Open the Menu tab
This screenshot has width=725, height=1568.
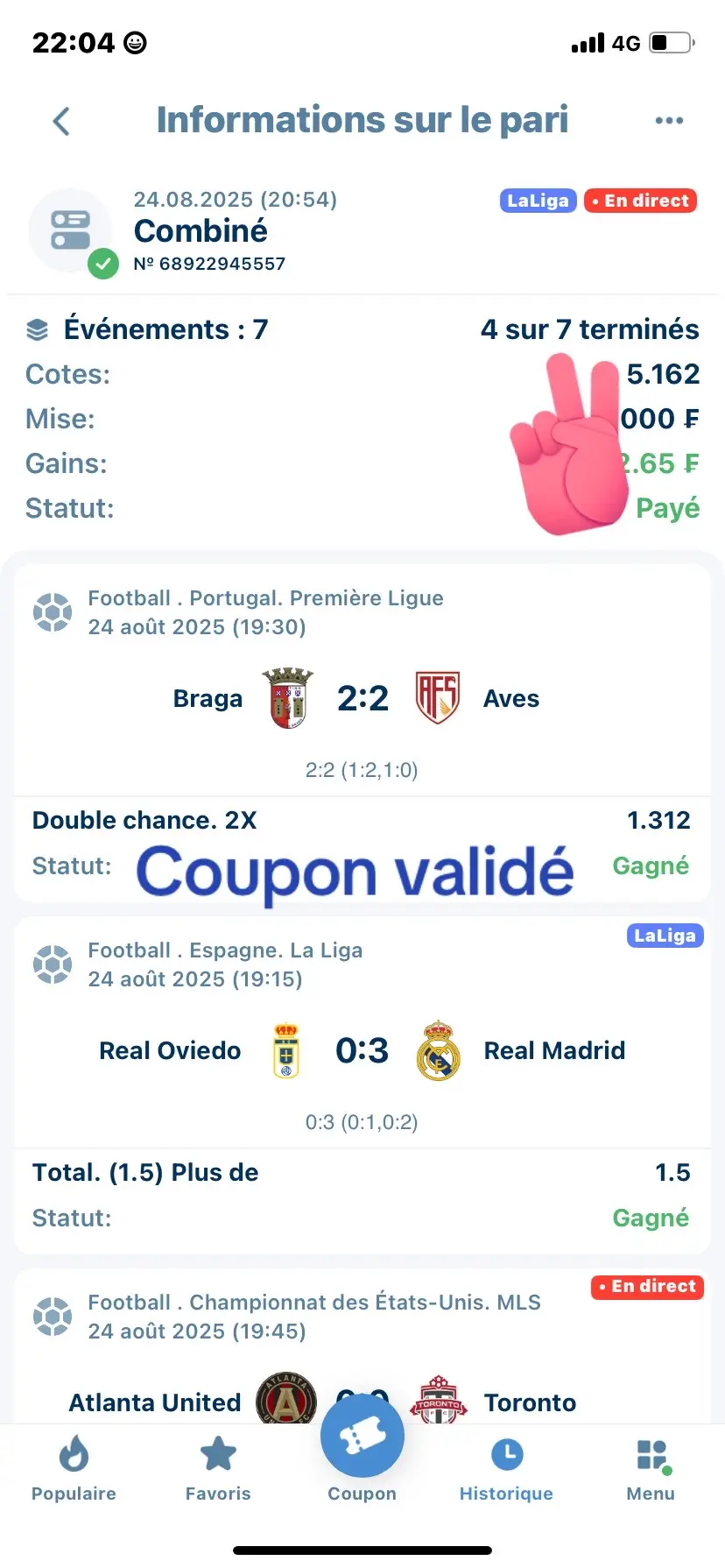(651, 1469)
